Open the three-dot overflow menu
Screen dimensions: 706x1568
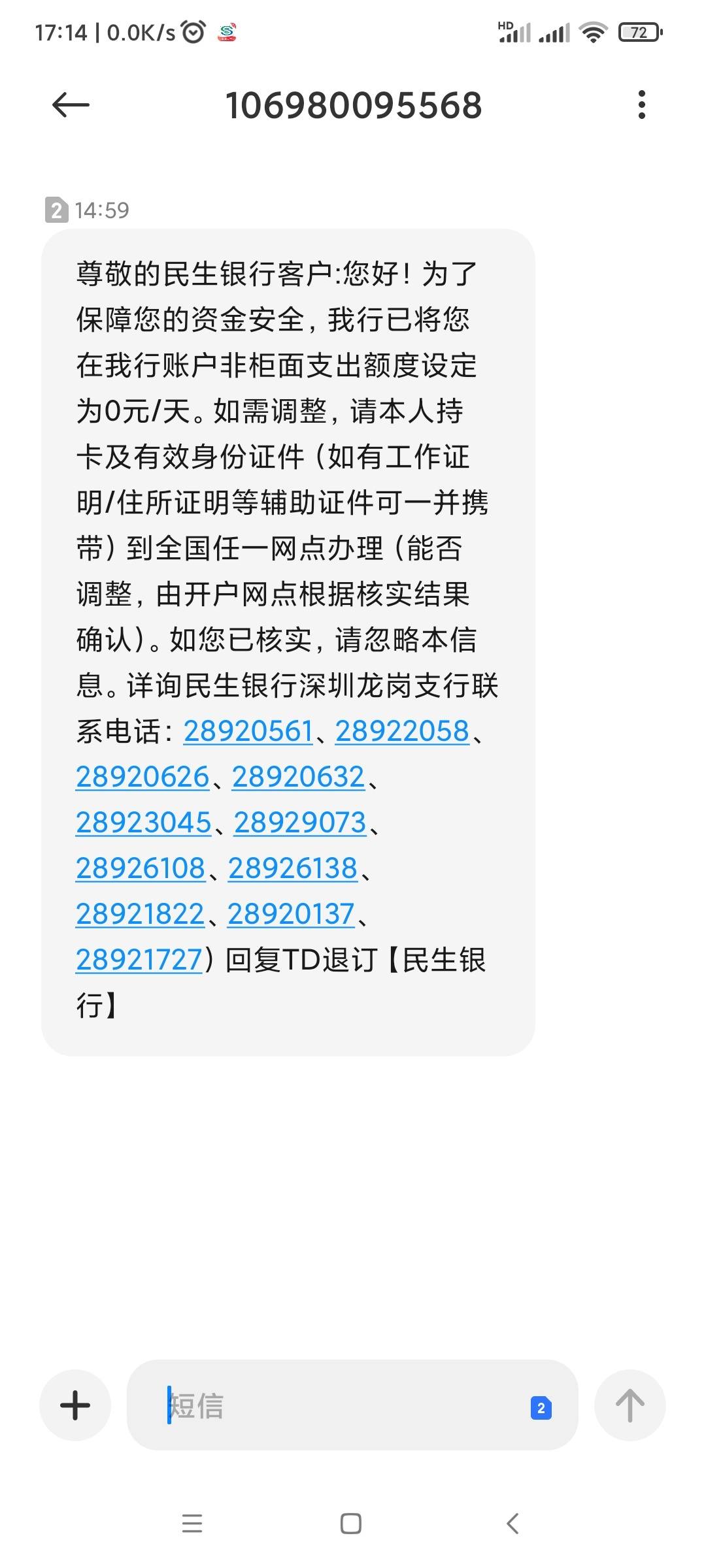(642, 105)
